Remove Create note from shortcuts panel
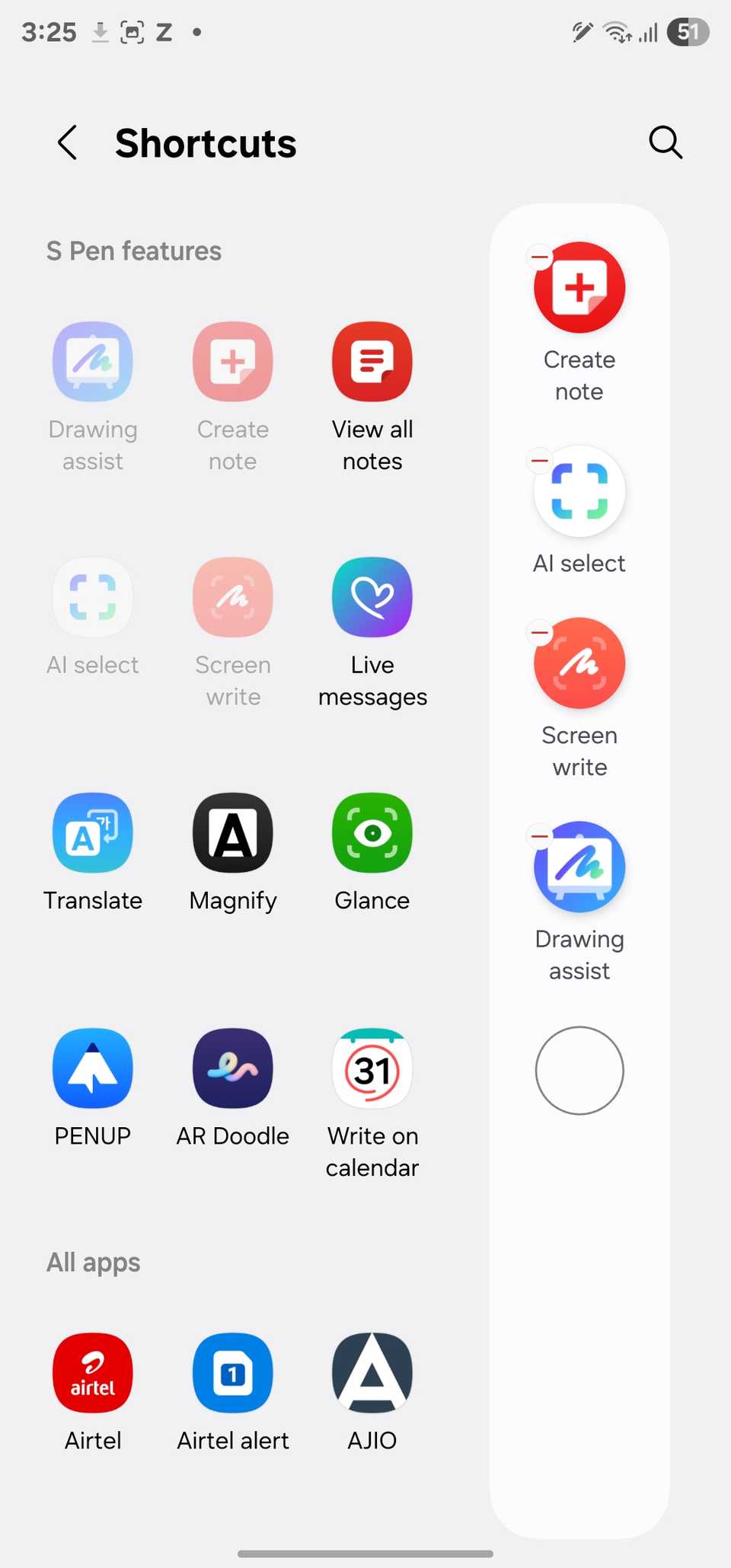 coord(539,258)
